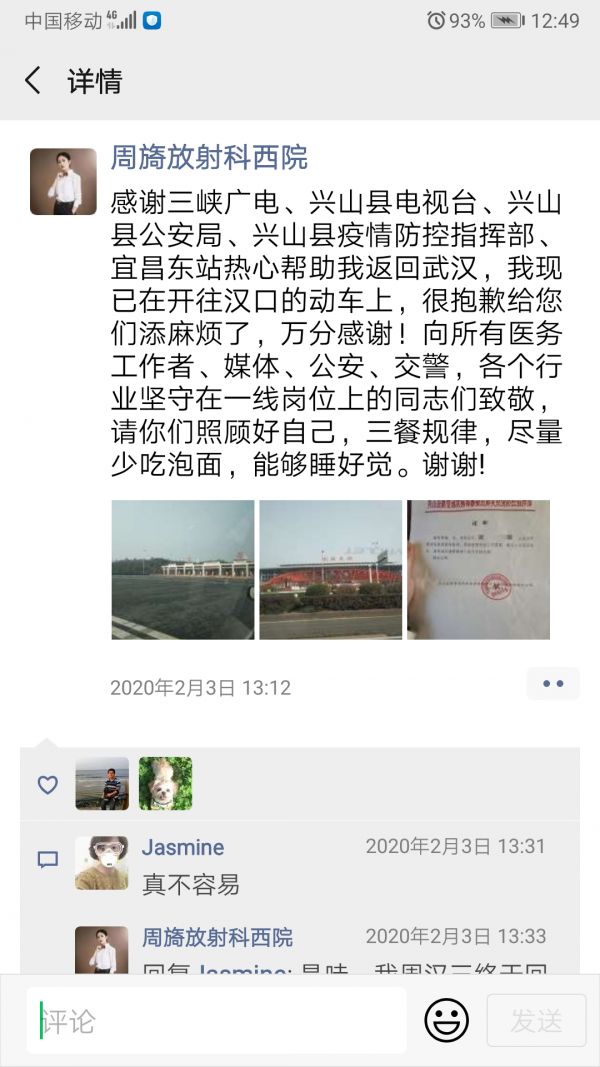Reply to Jasmine's comment 真不容易
600x1067 pixels.
click(191, 884)
